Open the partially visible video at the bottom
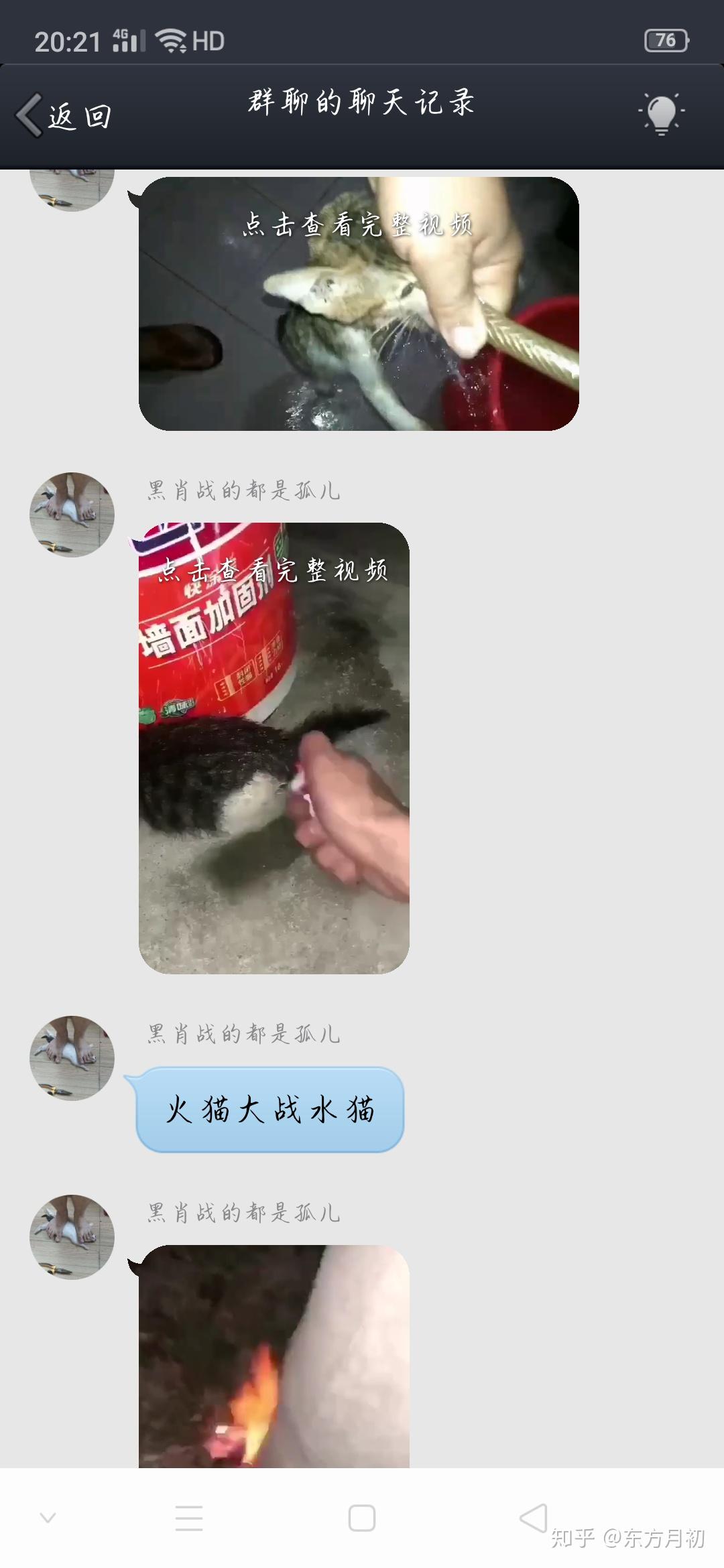Screen dimensions: 724x1568 pyautogui.click(x=274, y=1356)
